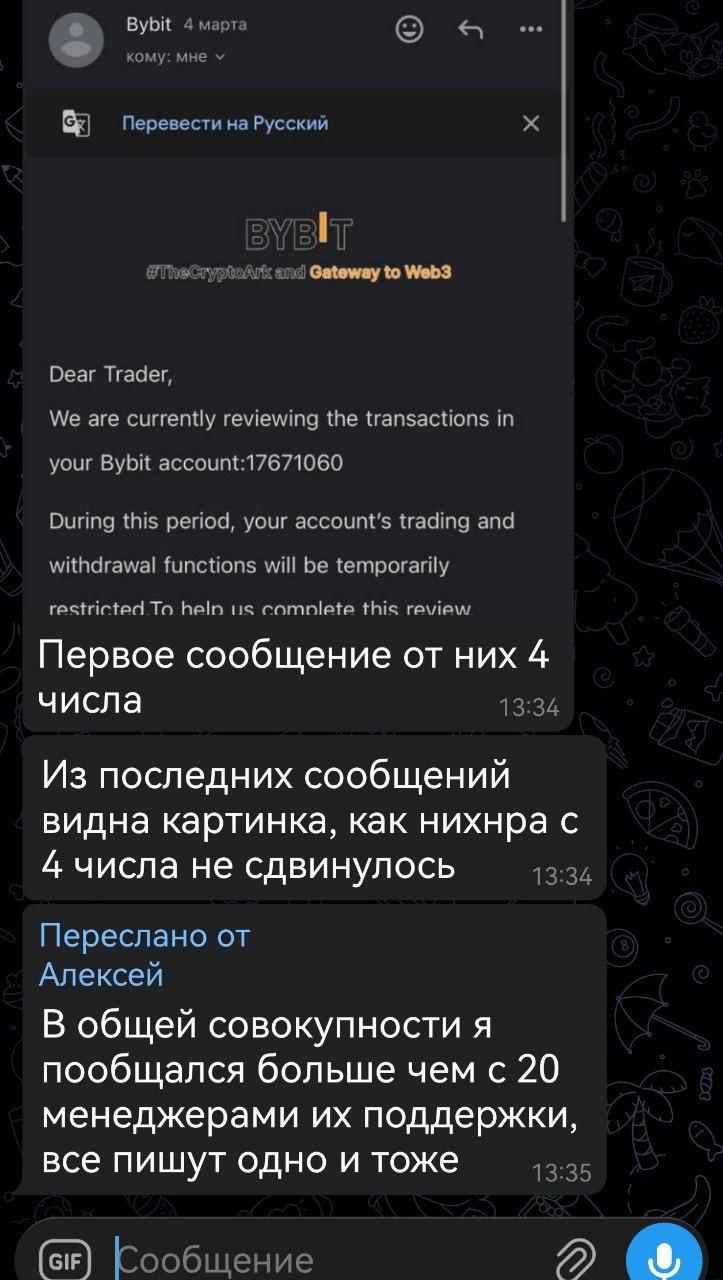Screen dimensions: 723x1280
Task: Open the GIF and sticker panel
Action: (64, 1258)
